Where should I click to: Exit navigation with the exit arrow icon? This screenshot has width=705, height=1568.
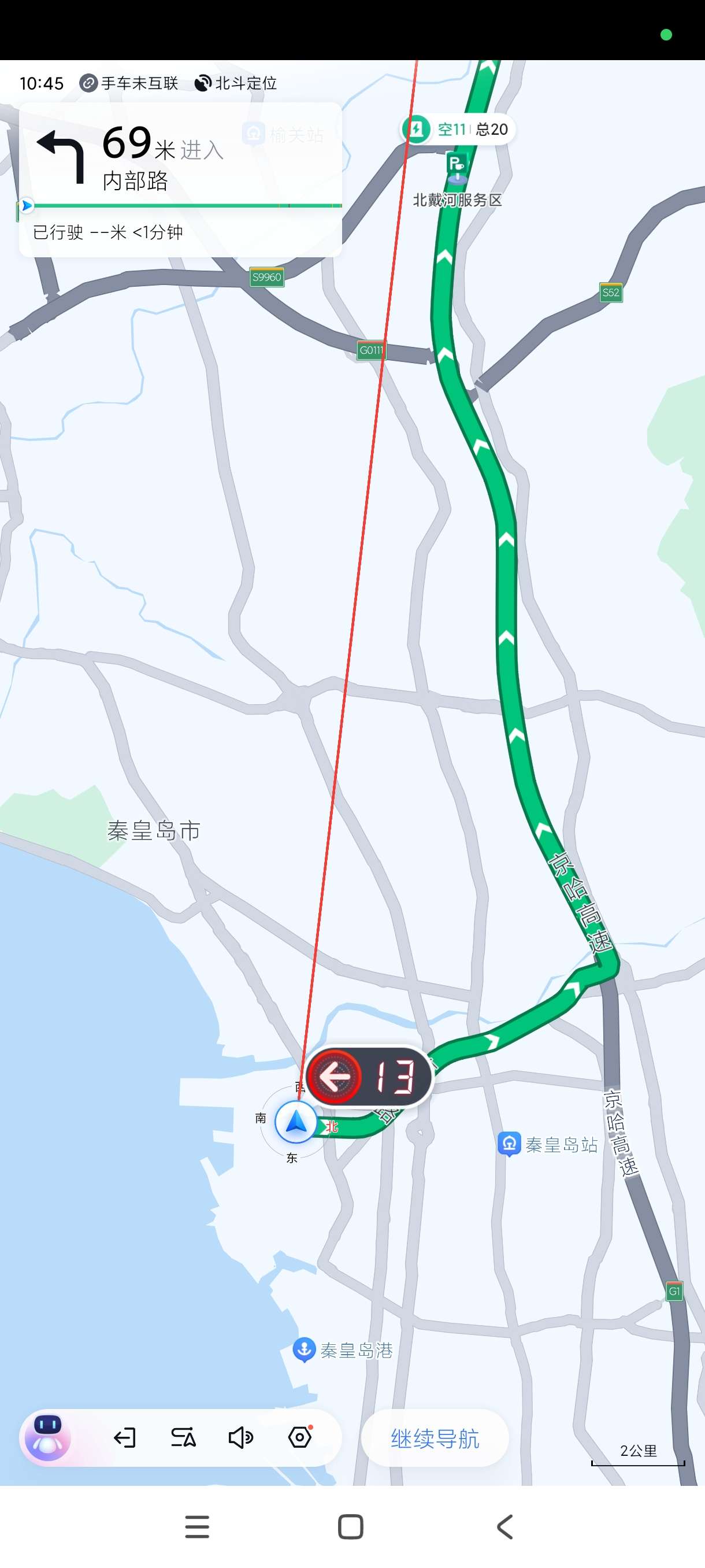pos(125,1438)
